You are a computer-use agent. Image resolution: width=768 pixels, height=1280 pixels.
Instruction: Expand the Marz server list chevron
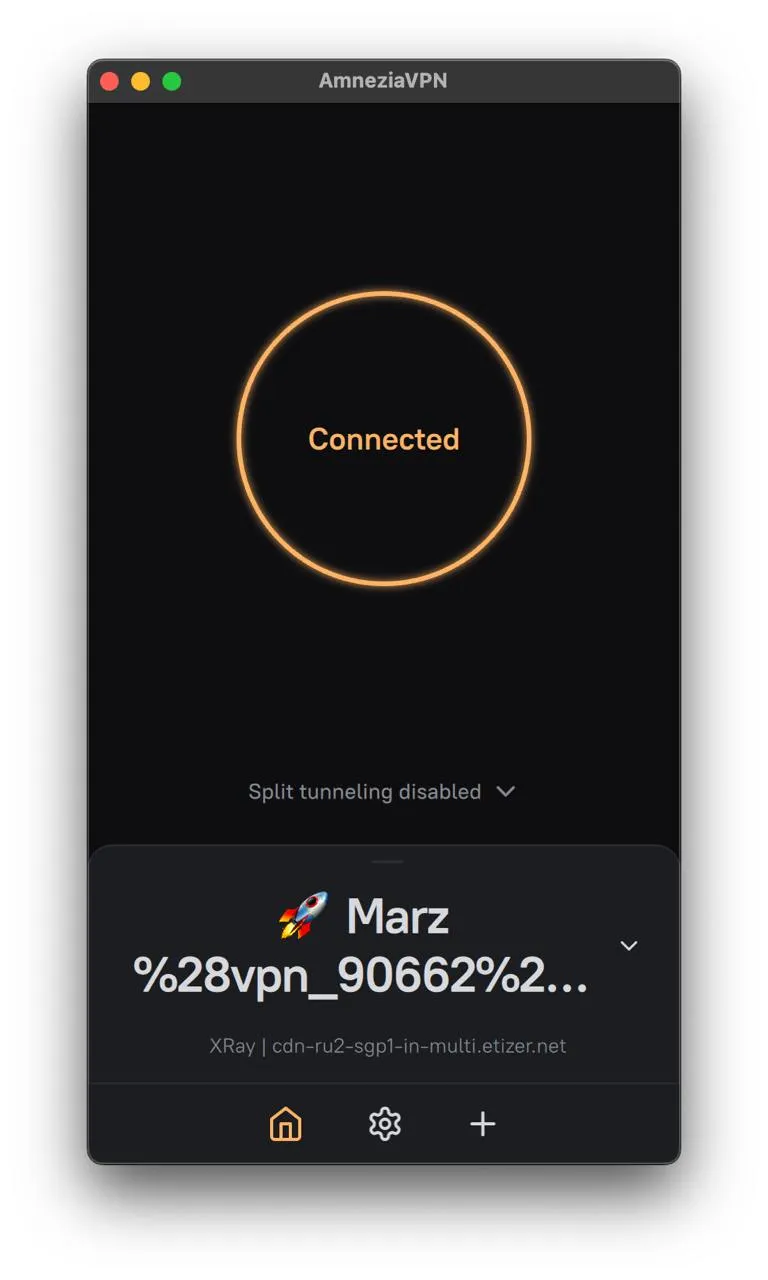point(629,945)
